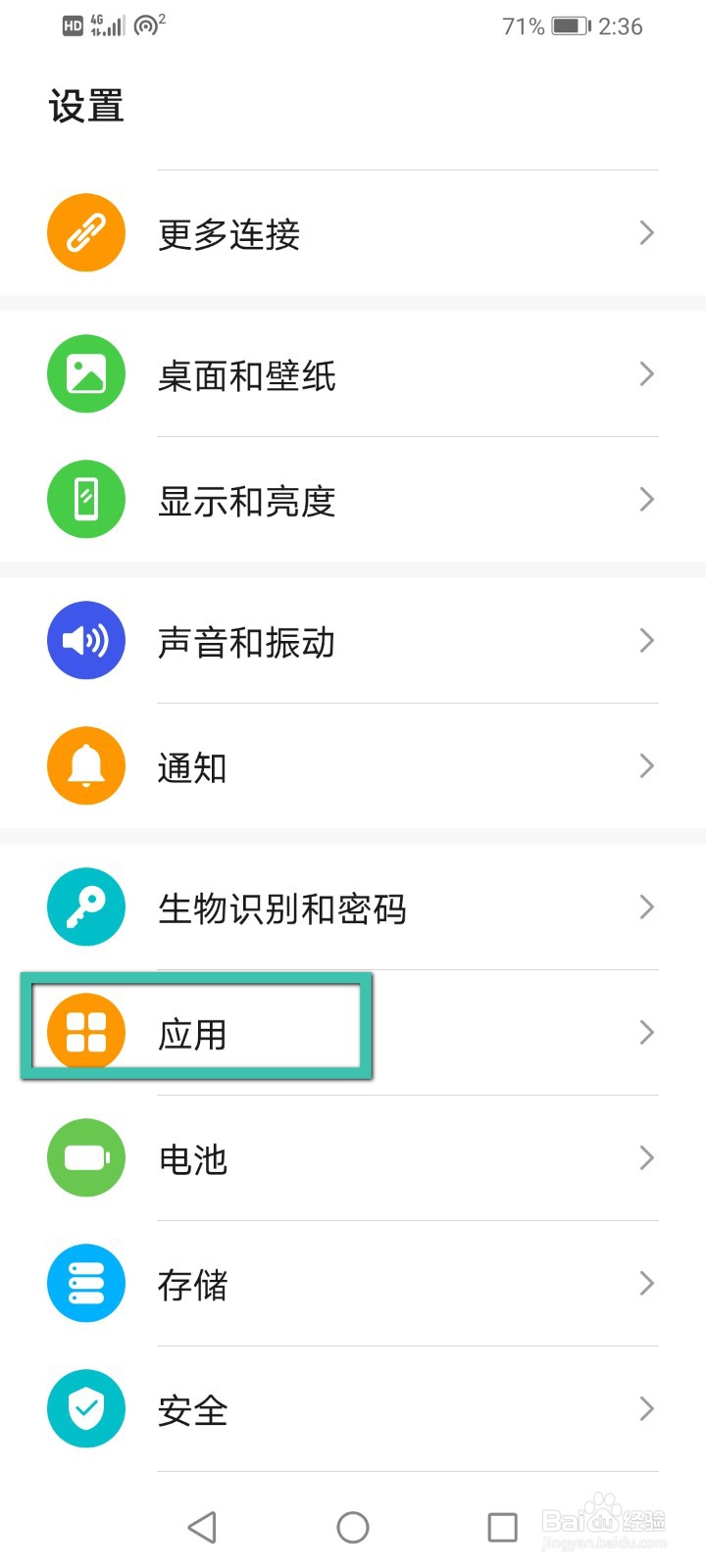Tap the 安全 shield icon
706x1568 pixels.
tap(85, 1408)
